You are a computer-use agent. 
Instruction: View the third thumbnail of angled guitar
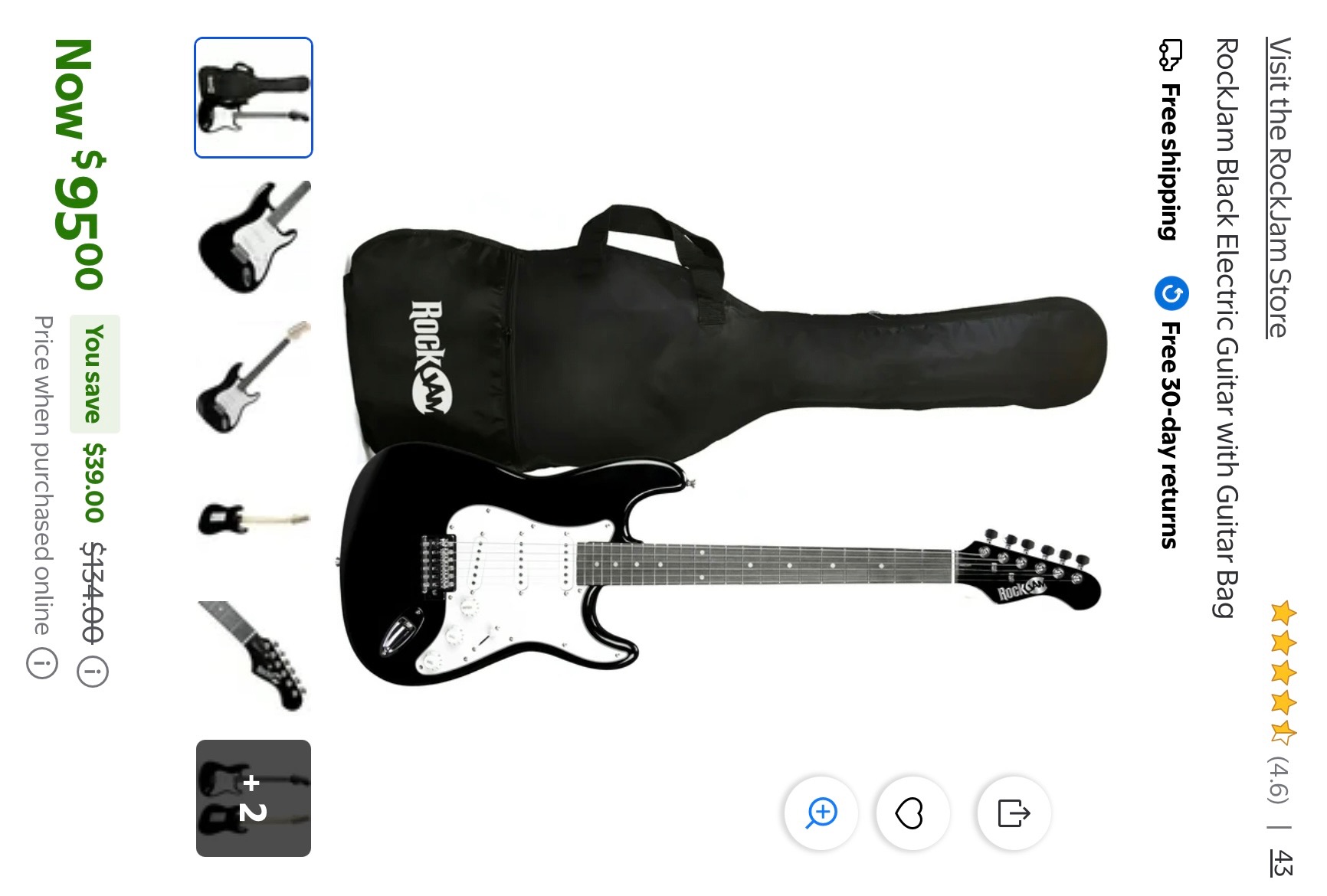[254, 378]
